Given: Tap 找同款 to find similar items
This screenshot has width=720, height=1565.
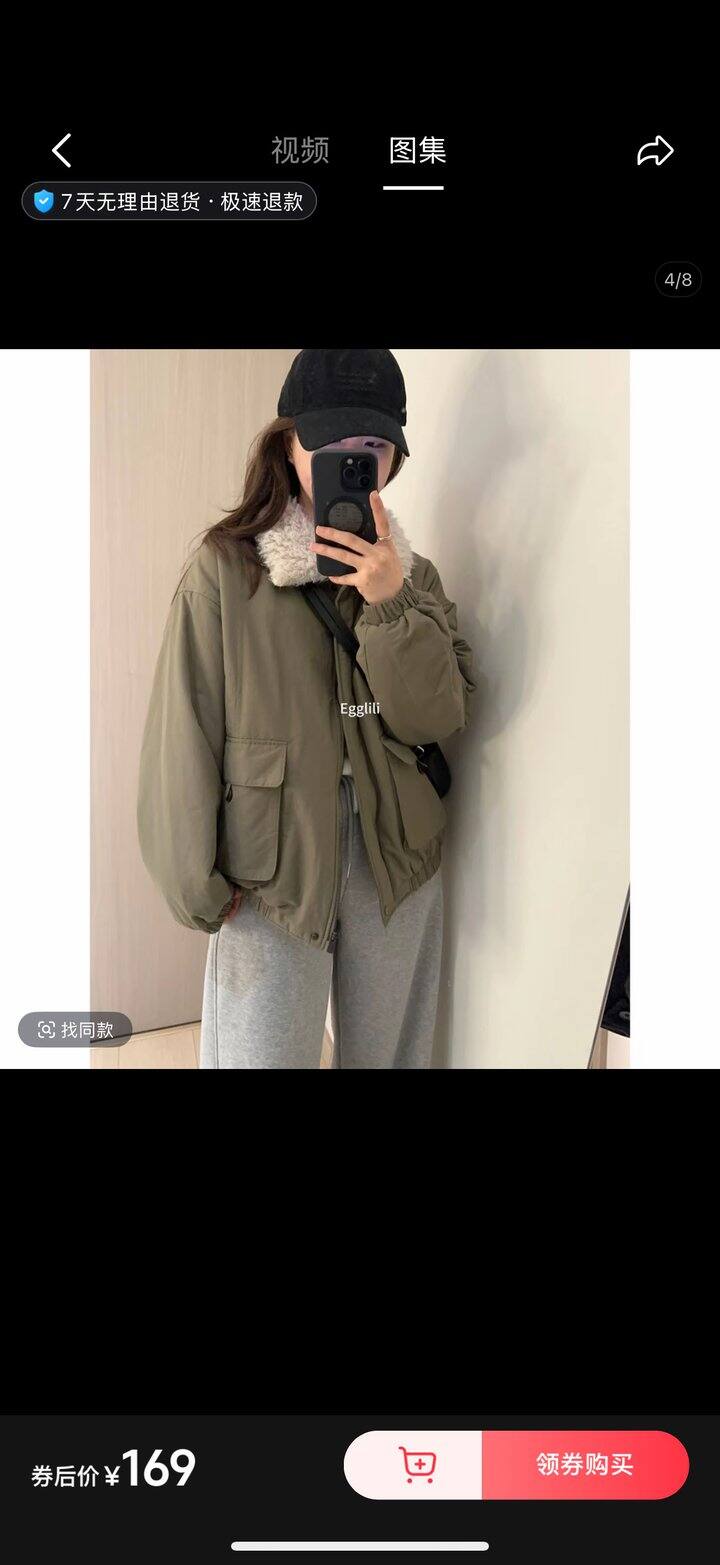Looking at the screenshot, I should click(75, 1029).
